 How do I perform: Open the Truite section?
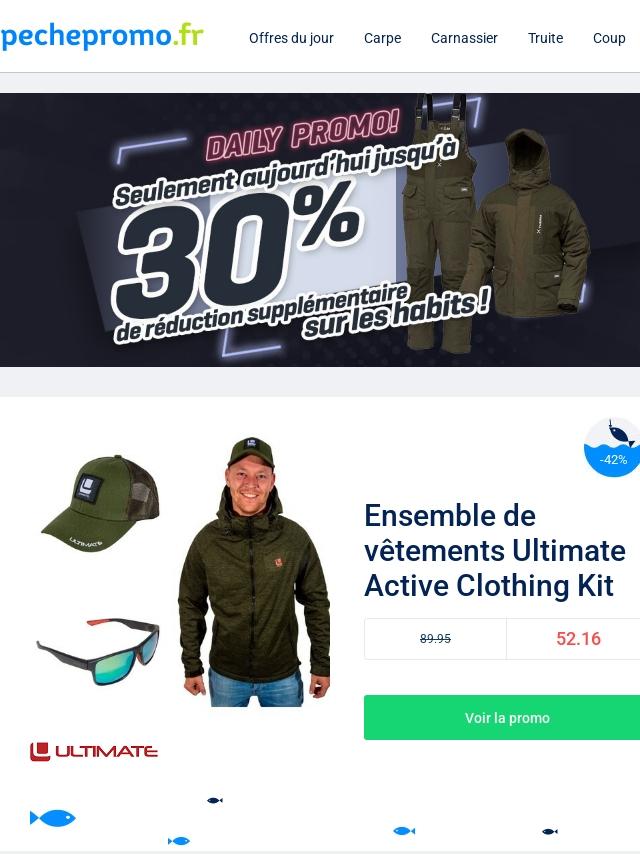[545, 38]
